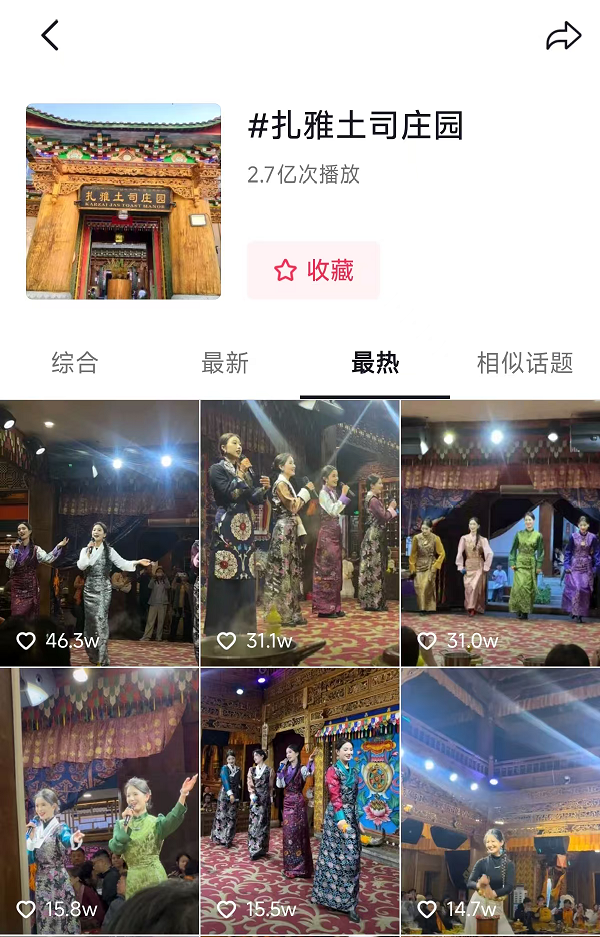The image size is (600, 937).
Task: Watch the video with 15.5w likes
Action: pos(300,801)
